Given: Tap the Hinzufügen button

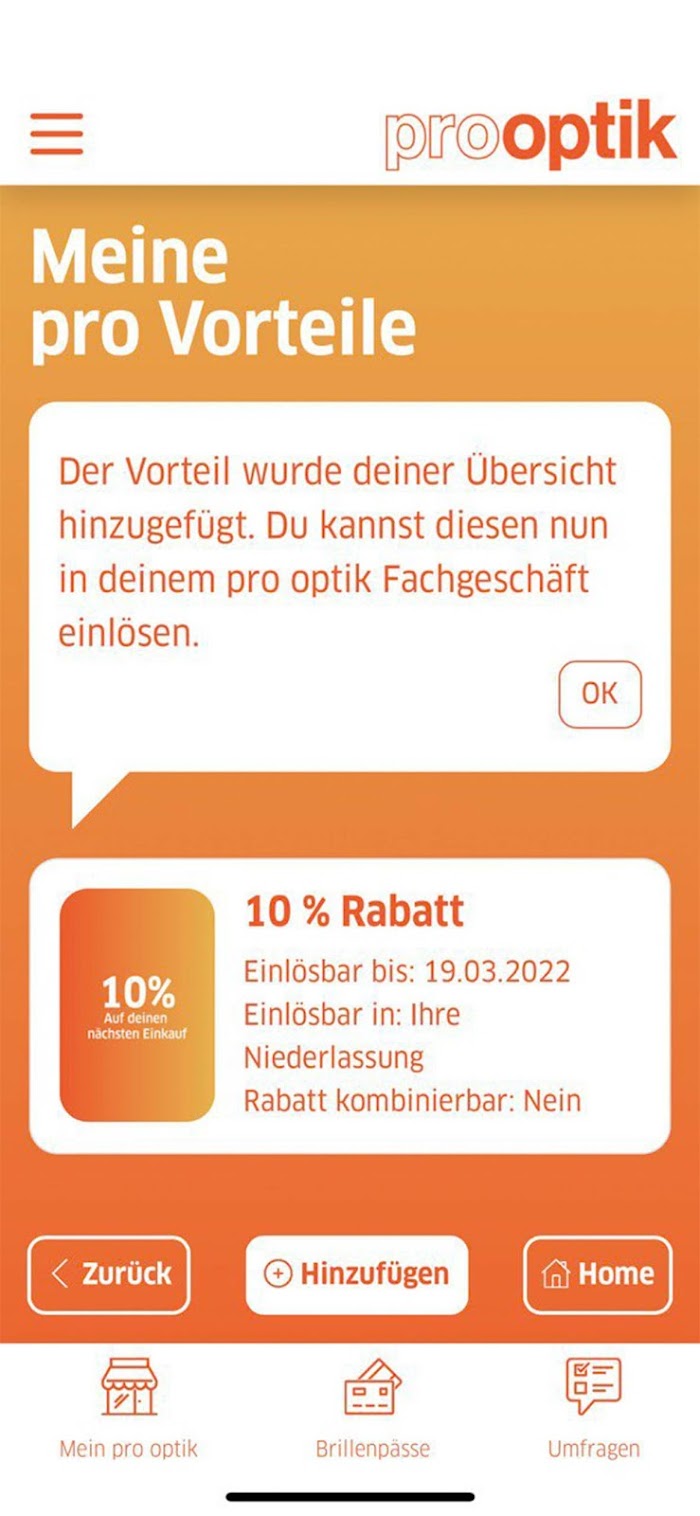Looking at the screenshot, I should 357,1274.
